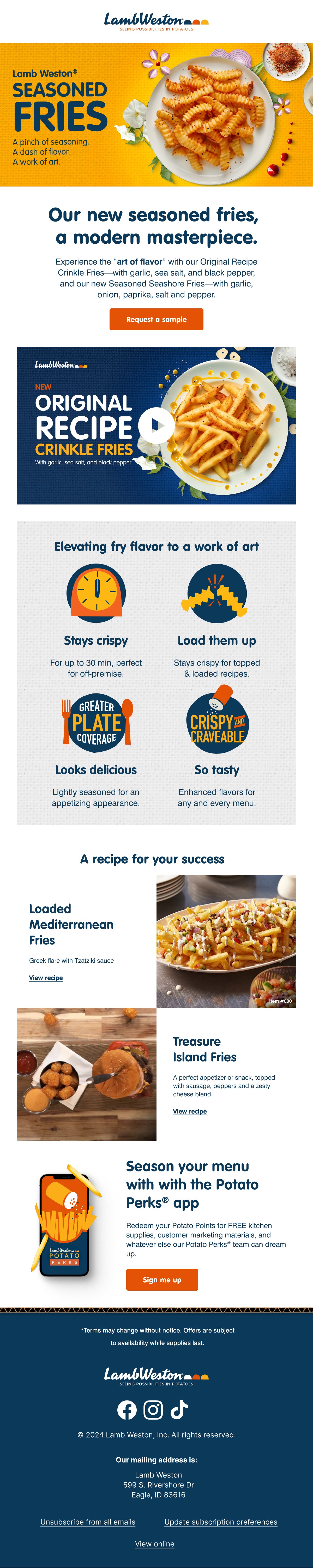313x1568 pixels.
Task: Open the Loaded Mediterranean Fries photo
Action: 226,941
